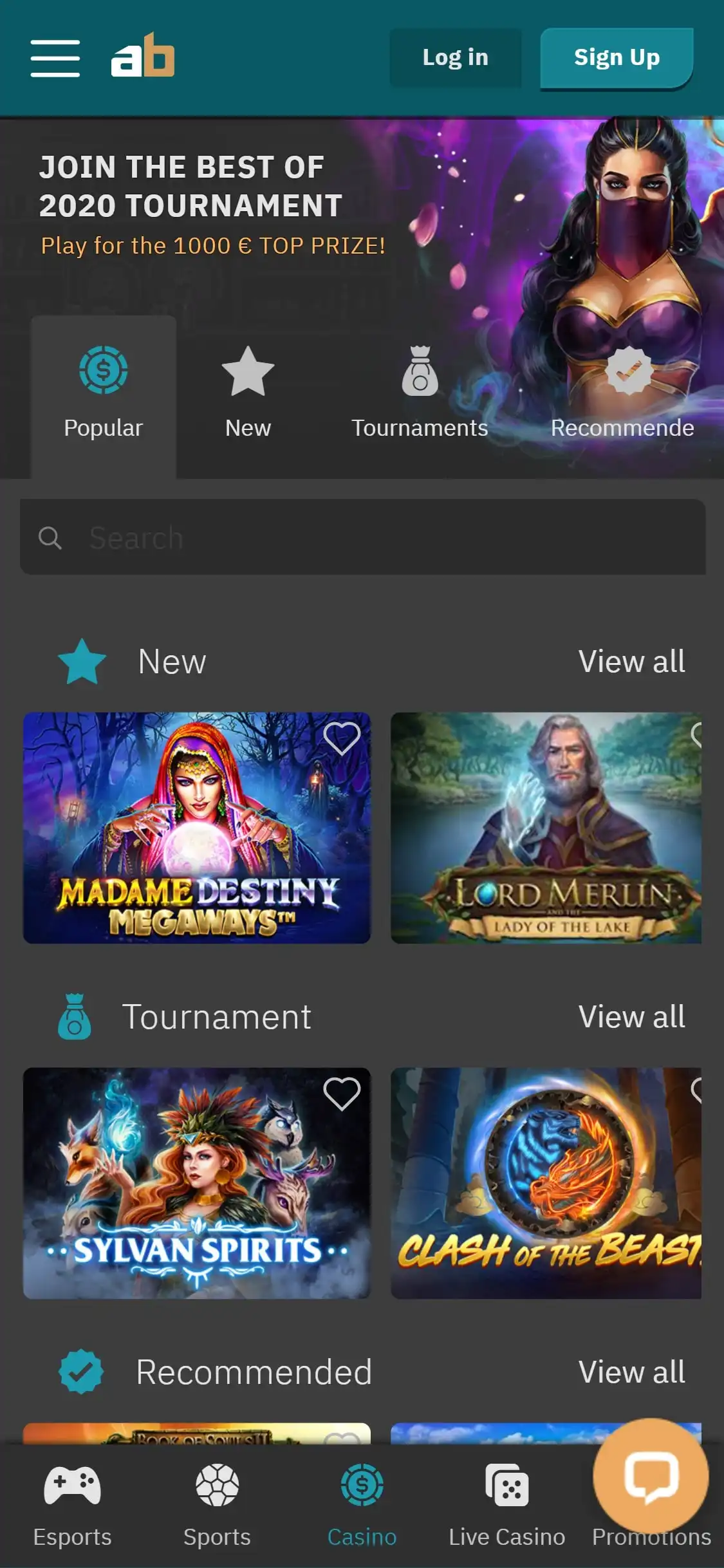View all Recommended games
This screenshot has height=1568, width=724.
(631, 1372)
